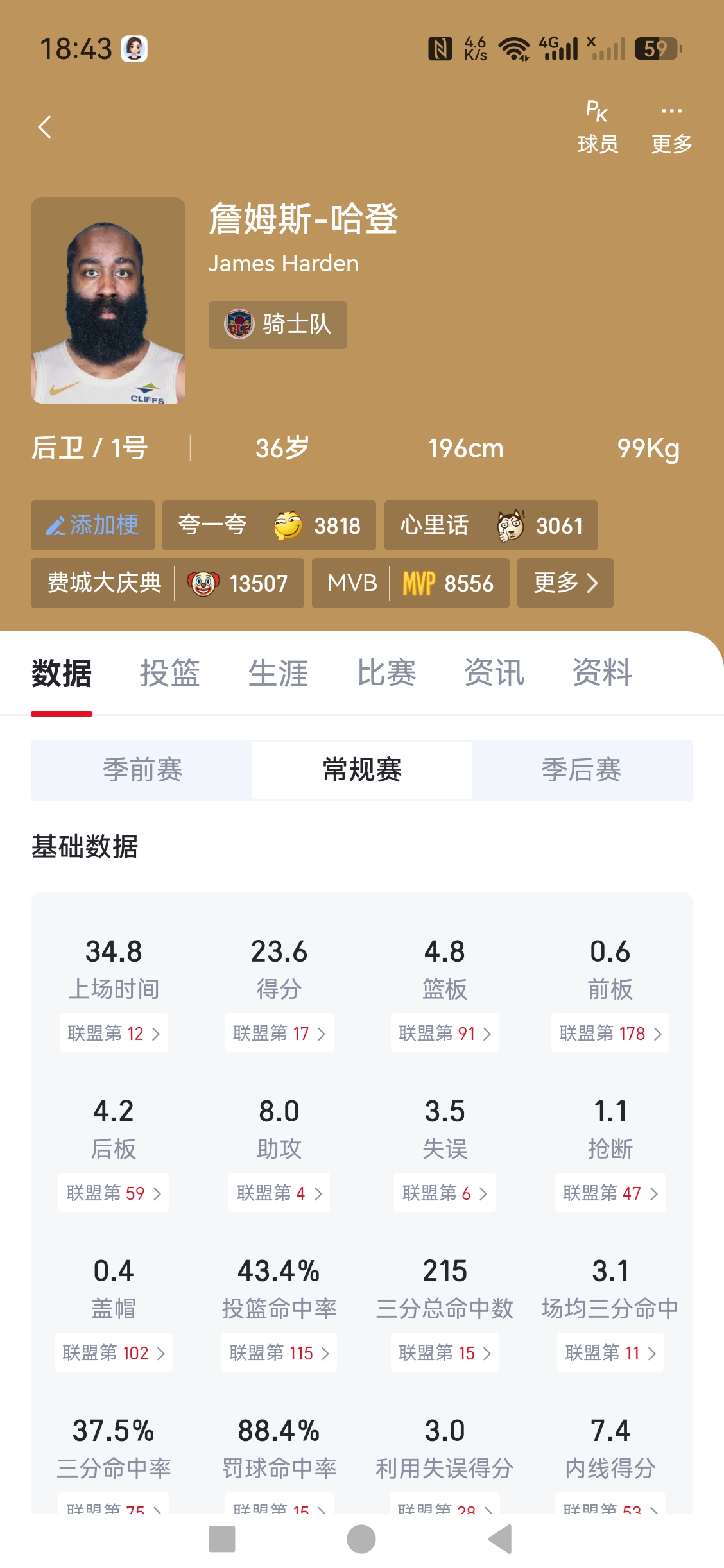Expand more tags with 更多 chevron
Image resolution: width=724 pixels, height=1568 pixels.
pos(565,583)
